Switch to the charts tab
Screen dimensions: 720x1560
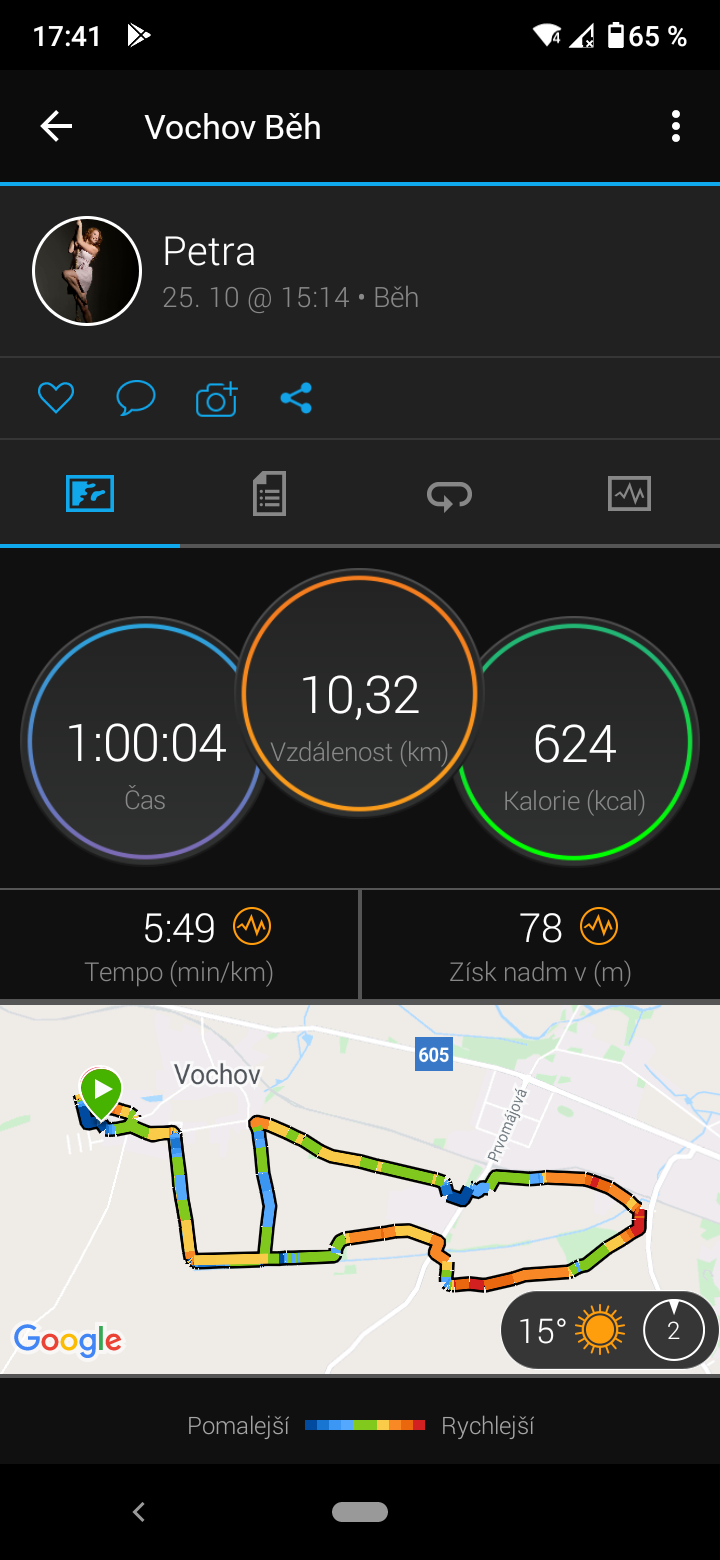tap(629, 494)
